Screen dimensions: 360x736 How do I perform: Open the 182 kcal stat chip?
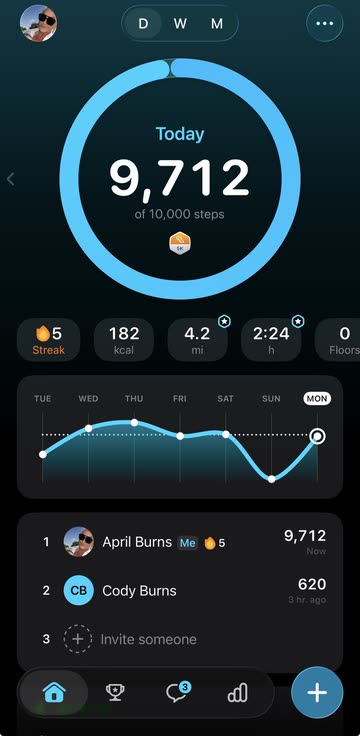[x=124, y=340]
